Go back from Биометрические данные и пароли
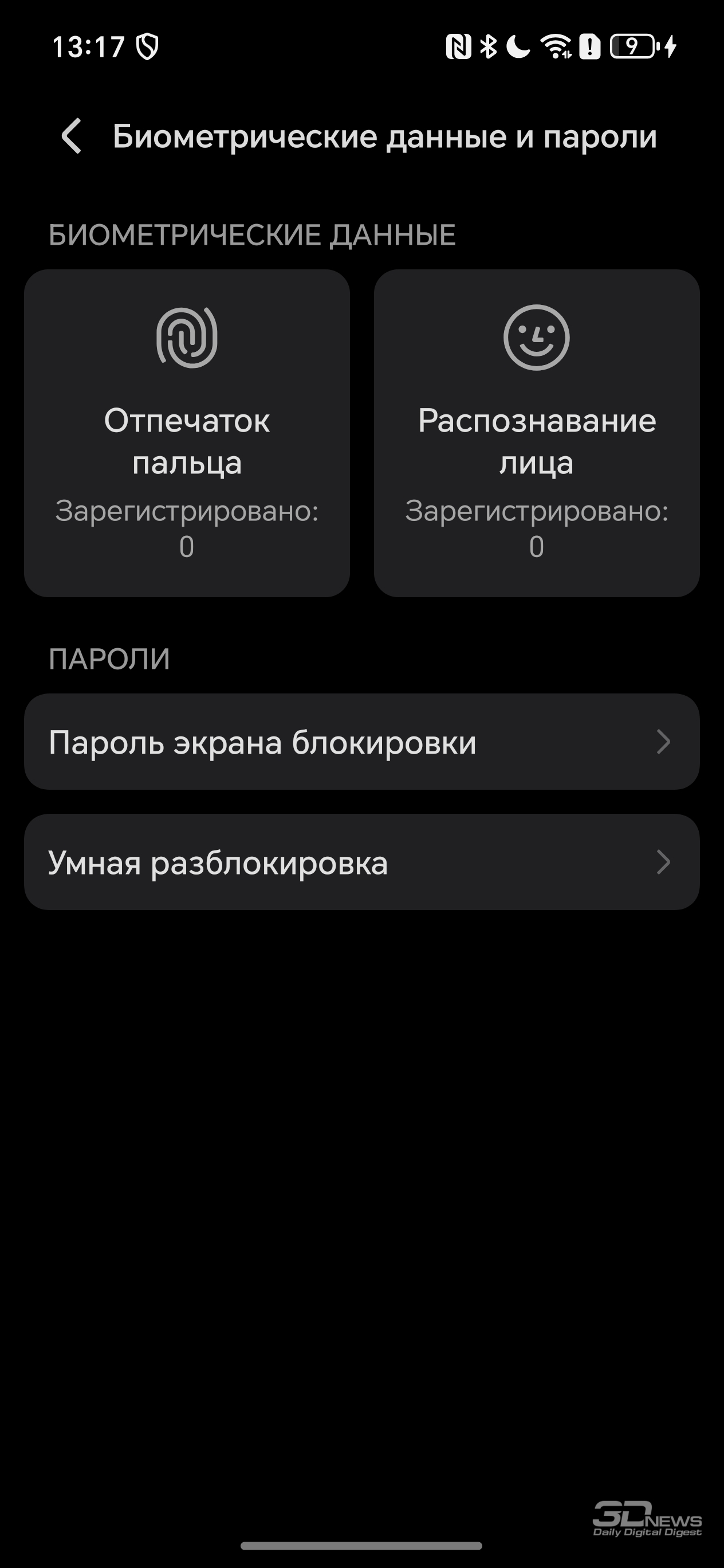This screenshot has height=1568, width=724. 72,136
